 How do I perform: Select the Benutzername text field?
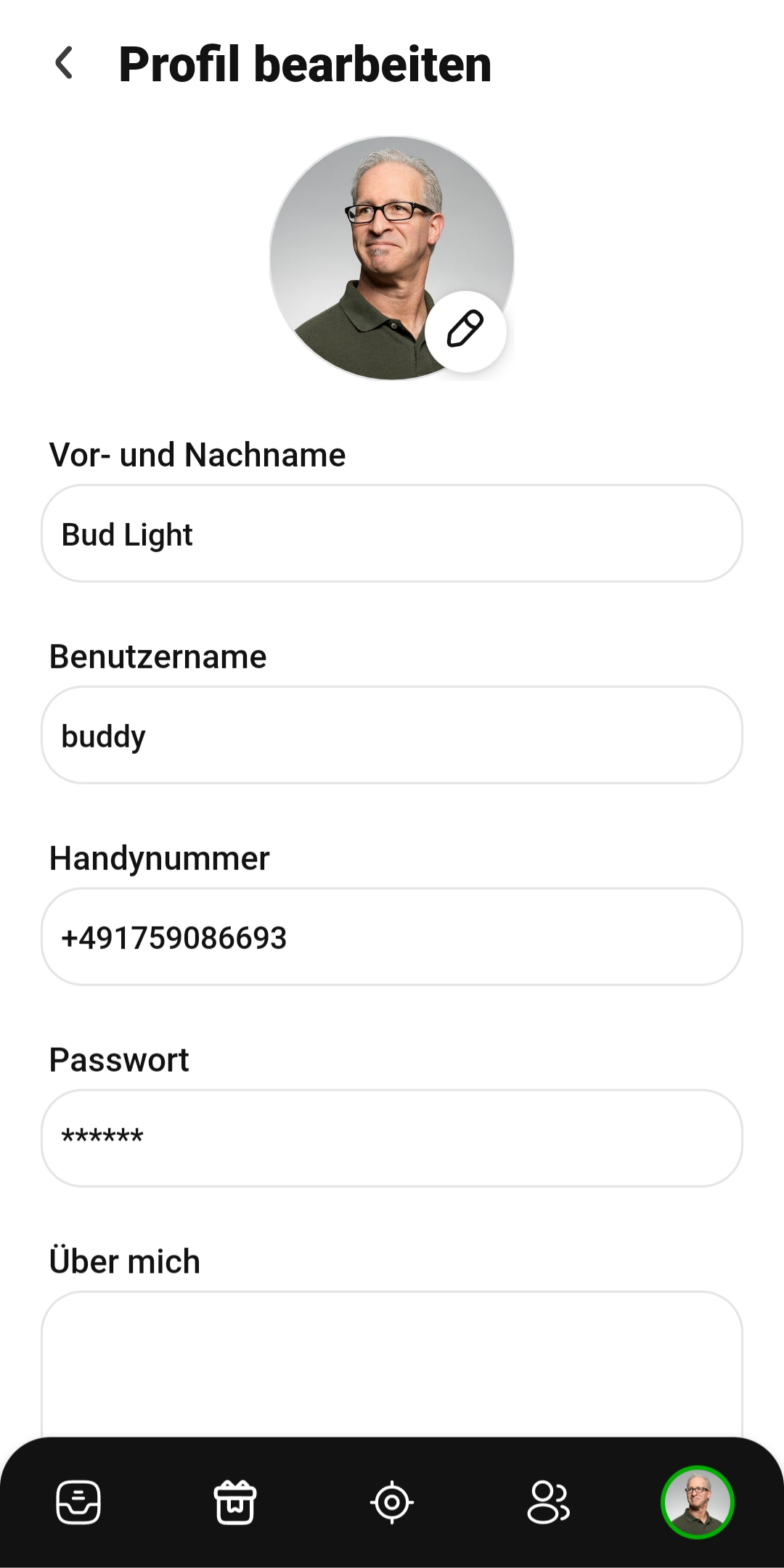click(x=392, y=735)
